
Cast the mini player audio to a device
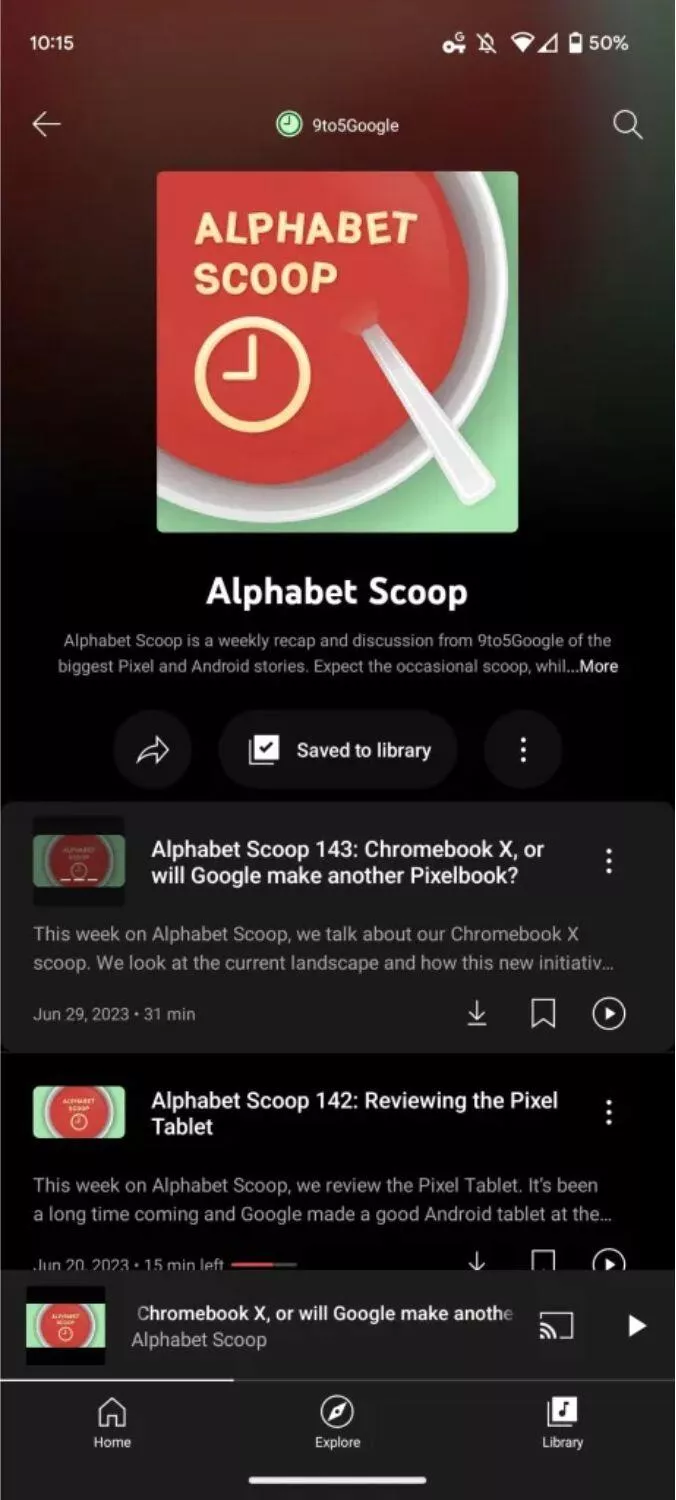(x=556, y=1325)
